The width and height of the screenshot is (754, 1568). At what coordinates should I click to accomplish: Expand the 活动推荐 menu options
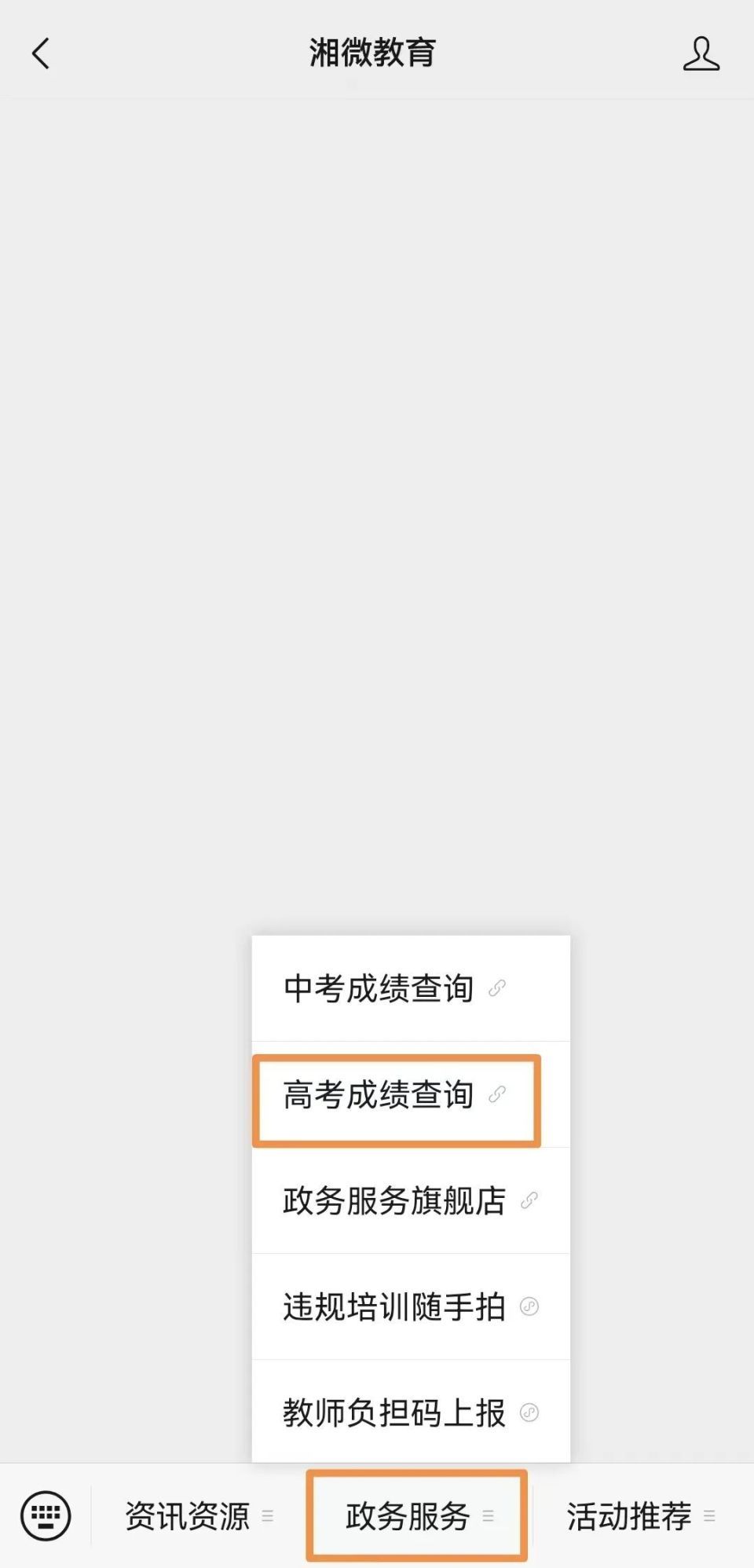coord(711,1517)
